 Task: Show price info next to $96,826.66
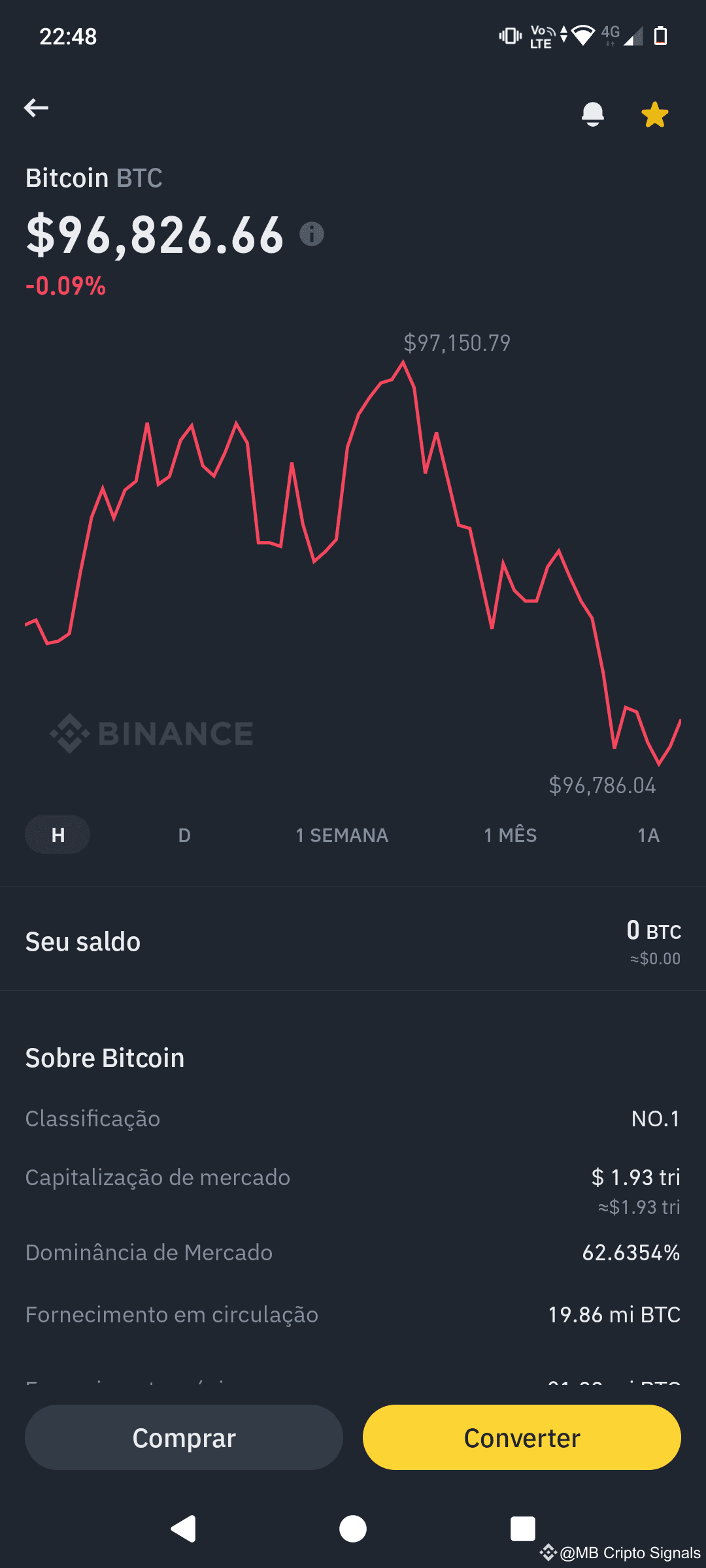[x=312, y=233]
